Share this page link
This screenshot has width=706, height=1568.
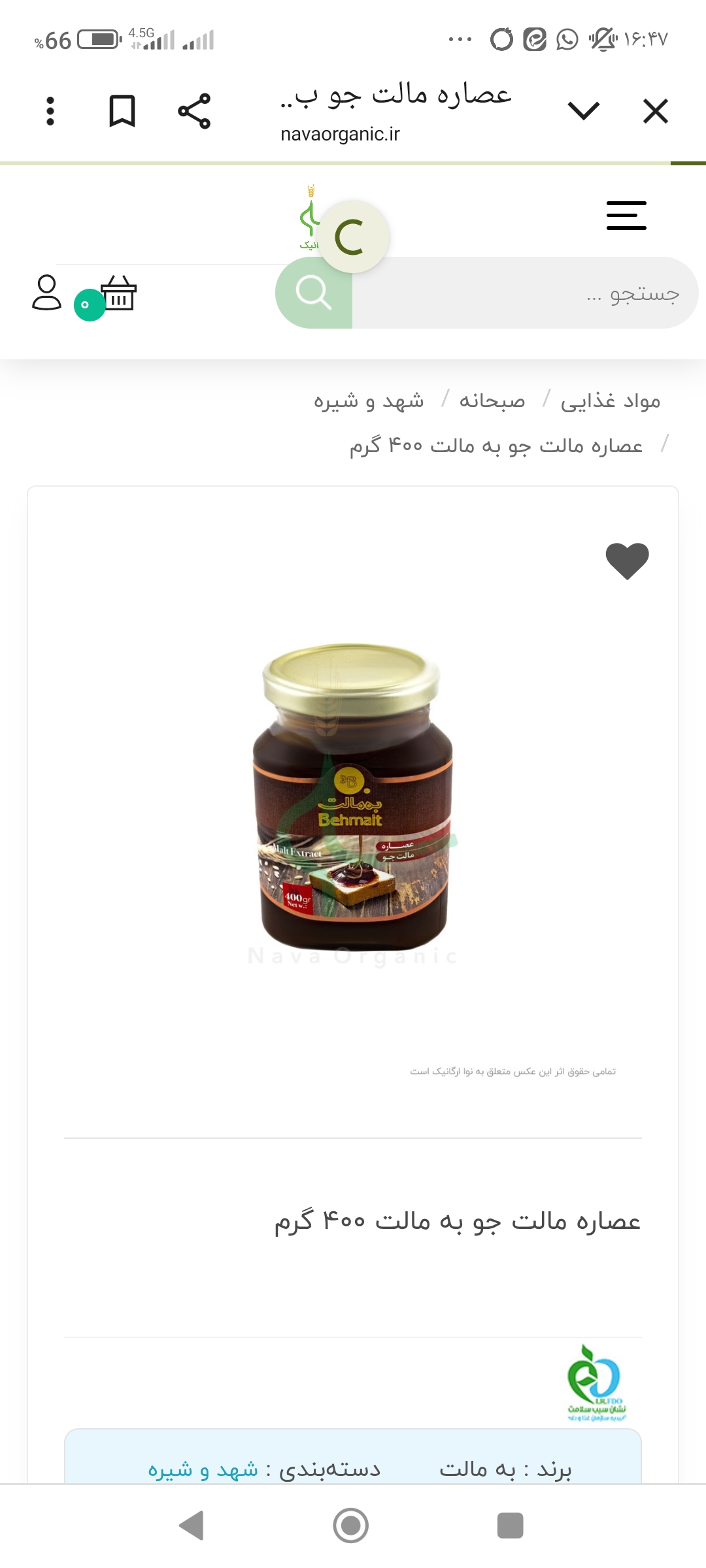click(194, 111)
